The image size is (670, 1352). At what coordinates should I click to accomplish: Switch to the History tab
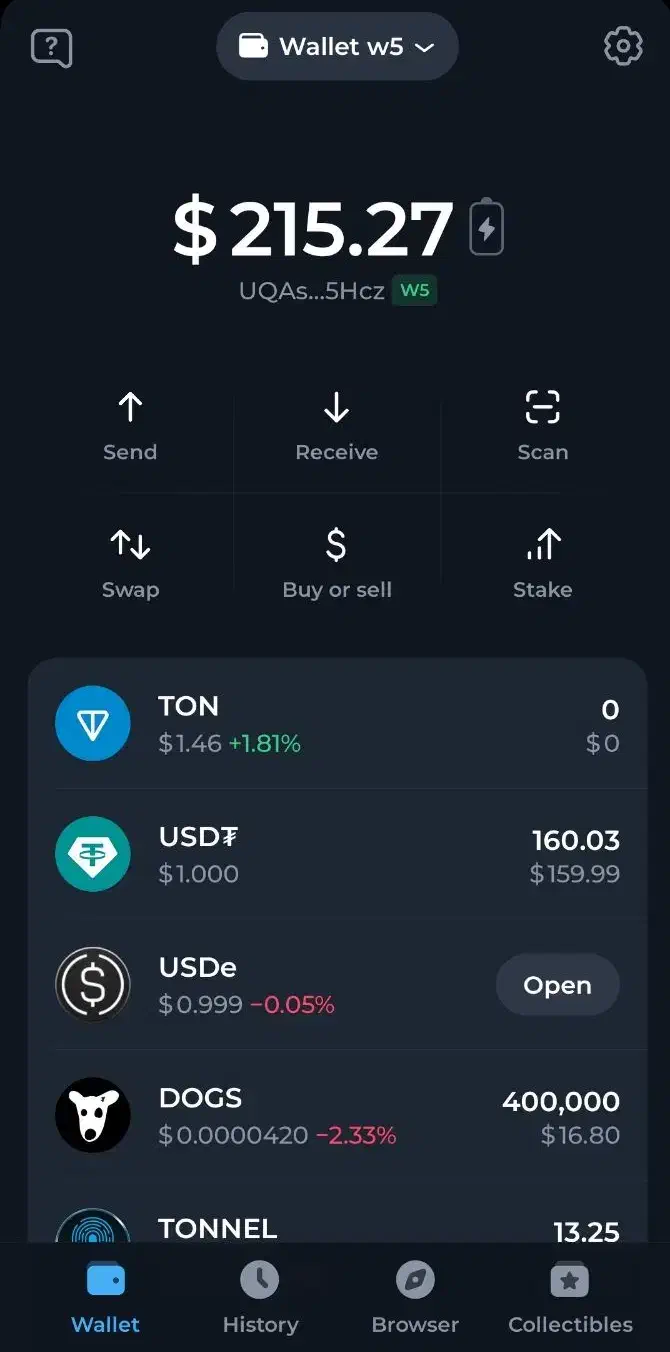tap(260, 1298)
